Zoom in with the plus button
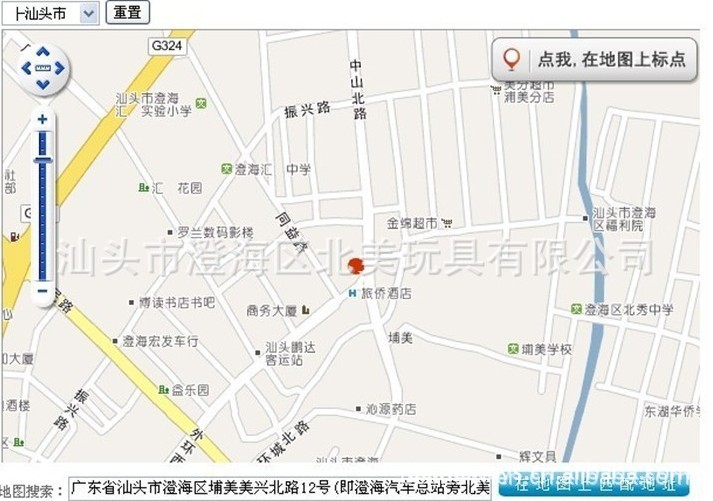The width and height of the screenshot is (713, 501). pyautogui.click(x=42, y=119)
